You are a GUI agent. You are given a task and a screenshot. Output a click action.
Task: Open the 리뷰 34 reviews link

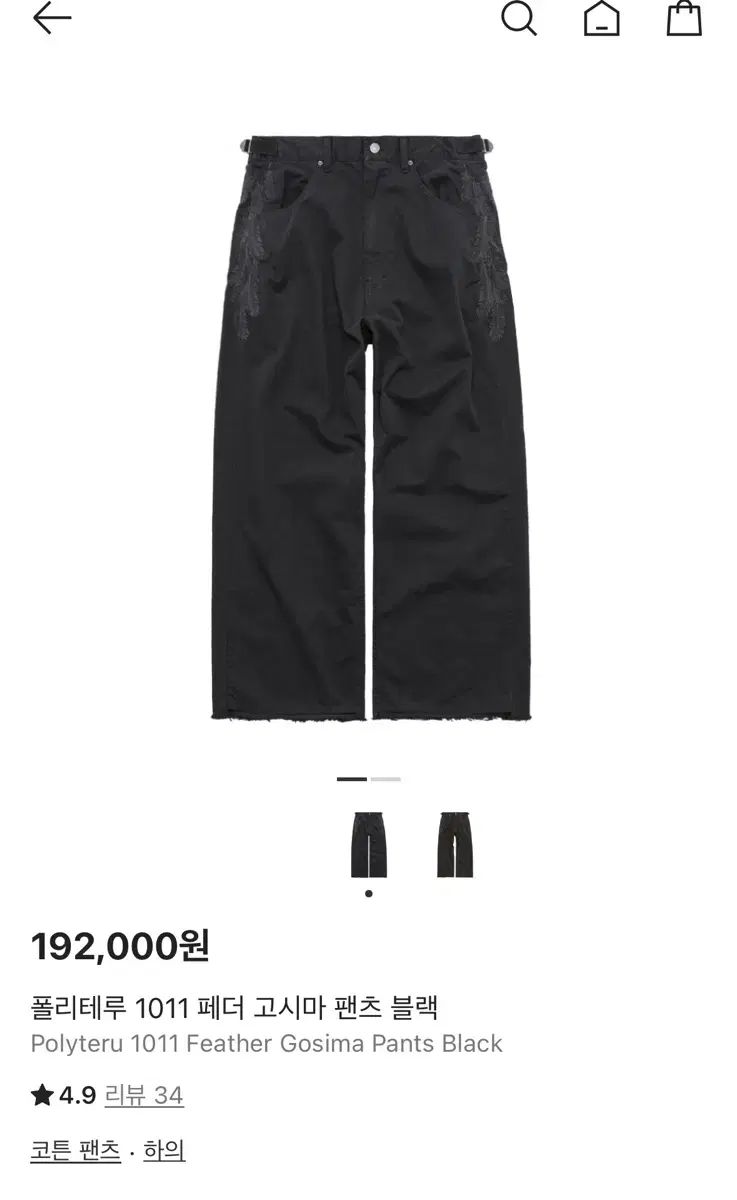click(x=144, y=1095)
